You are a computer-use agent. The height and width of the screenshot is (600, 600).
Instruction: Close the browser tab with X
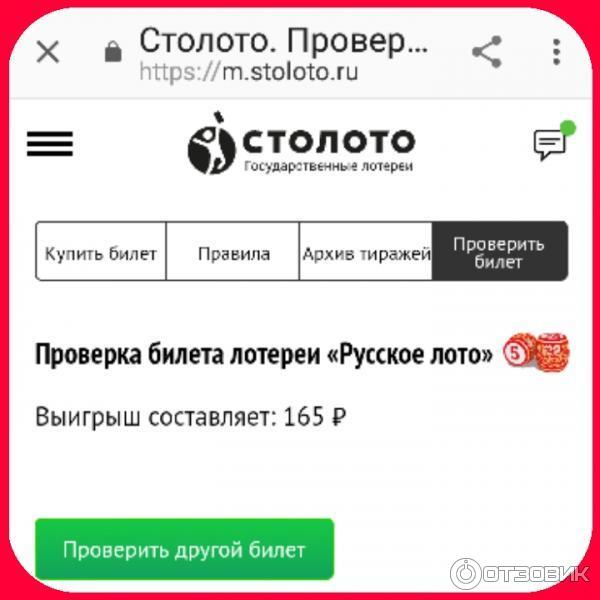tap(48, 52)
